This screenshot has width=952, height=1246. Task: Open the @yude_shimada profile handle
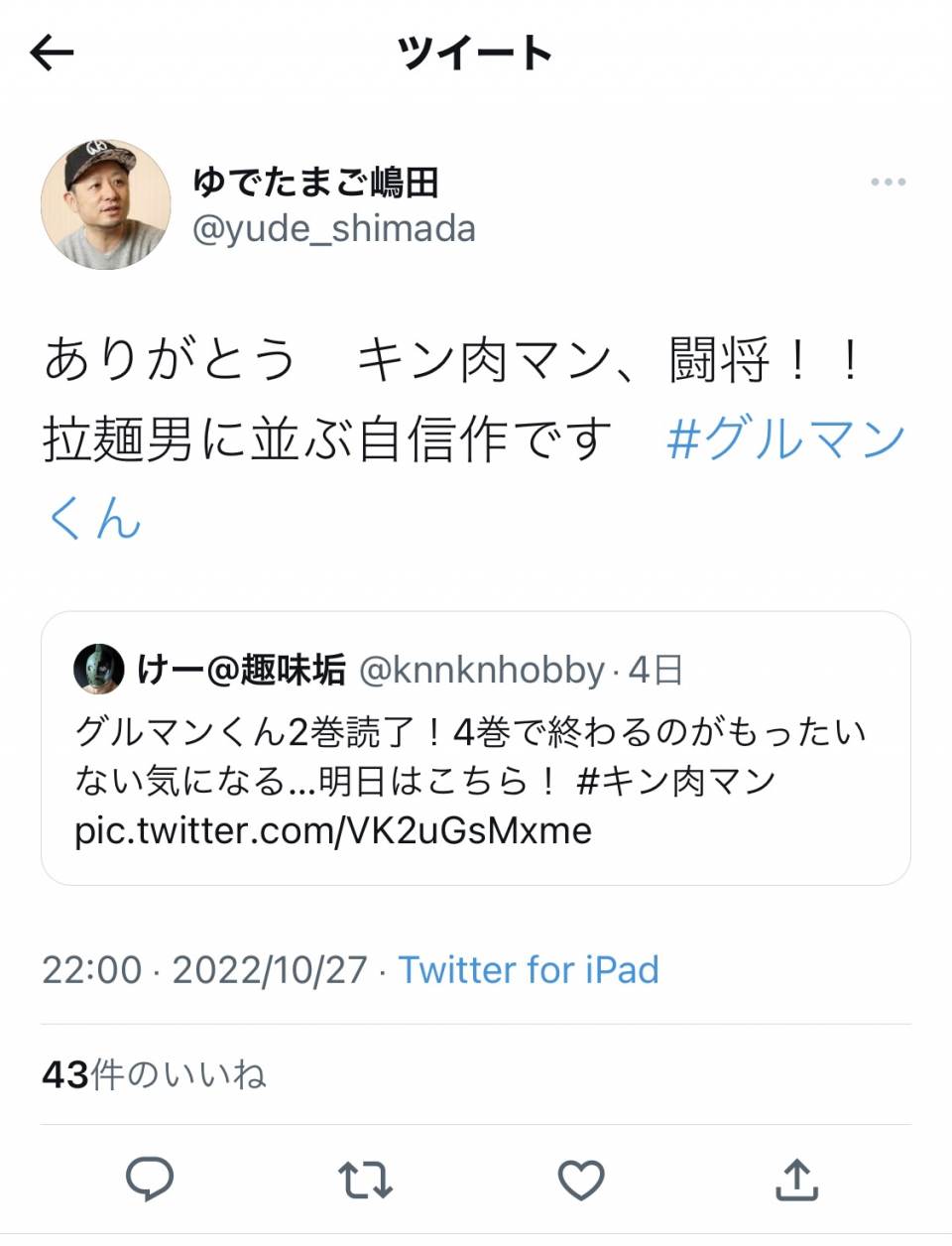[334, 229]
